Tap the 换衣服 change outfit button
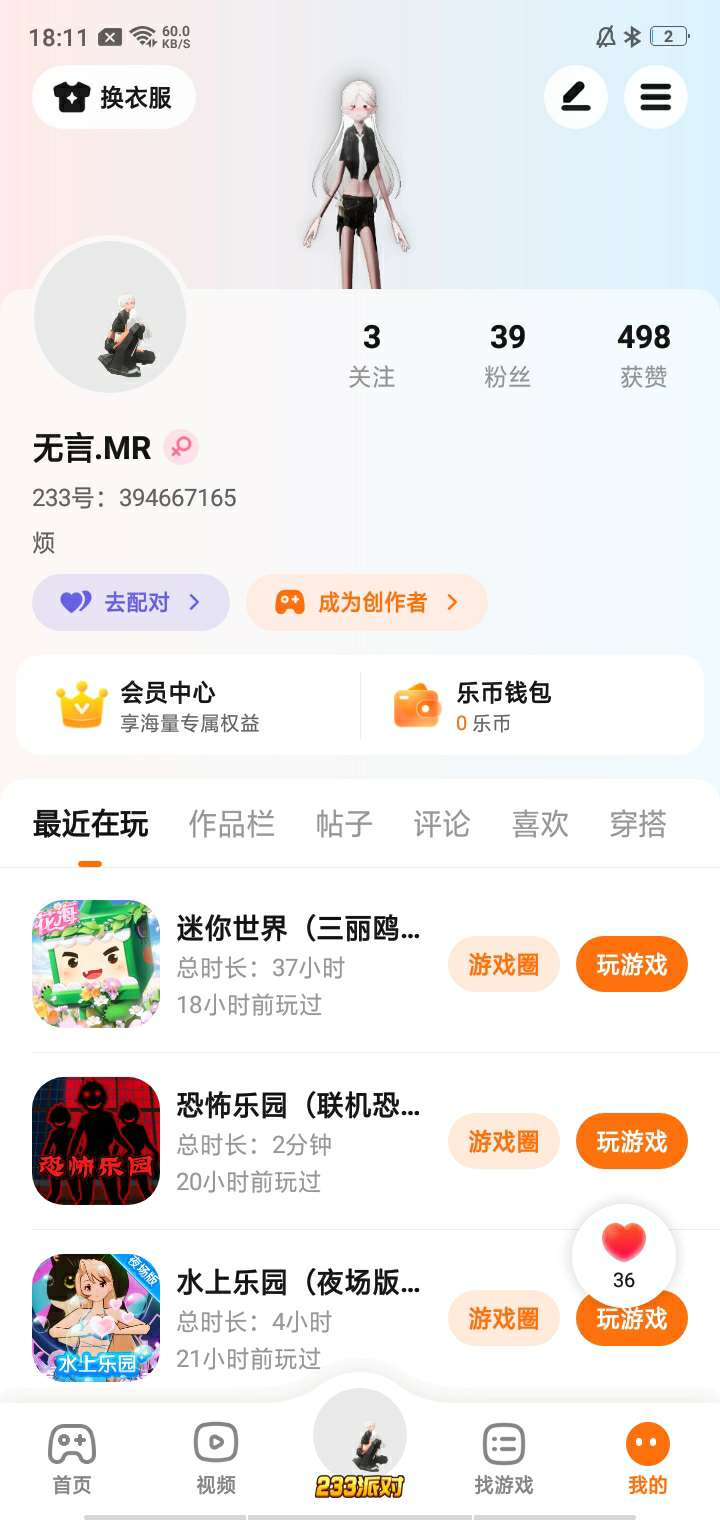Image resolution: width=720 pixels, height=1520 pixels. 114,97
